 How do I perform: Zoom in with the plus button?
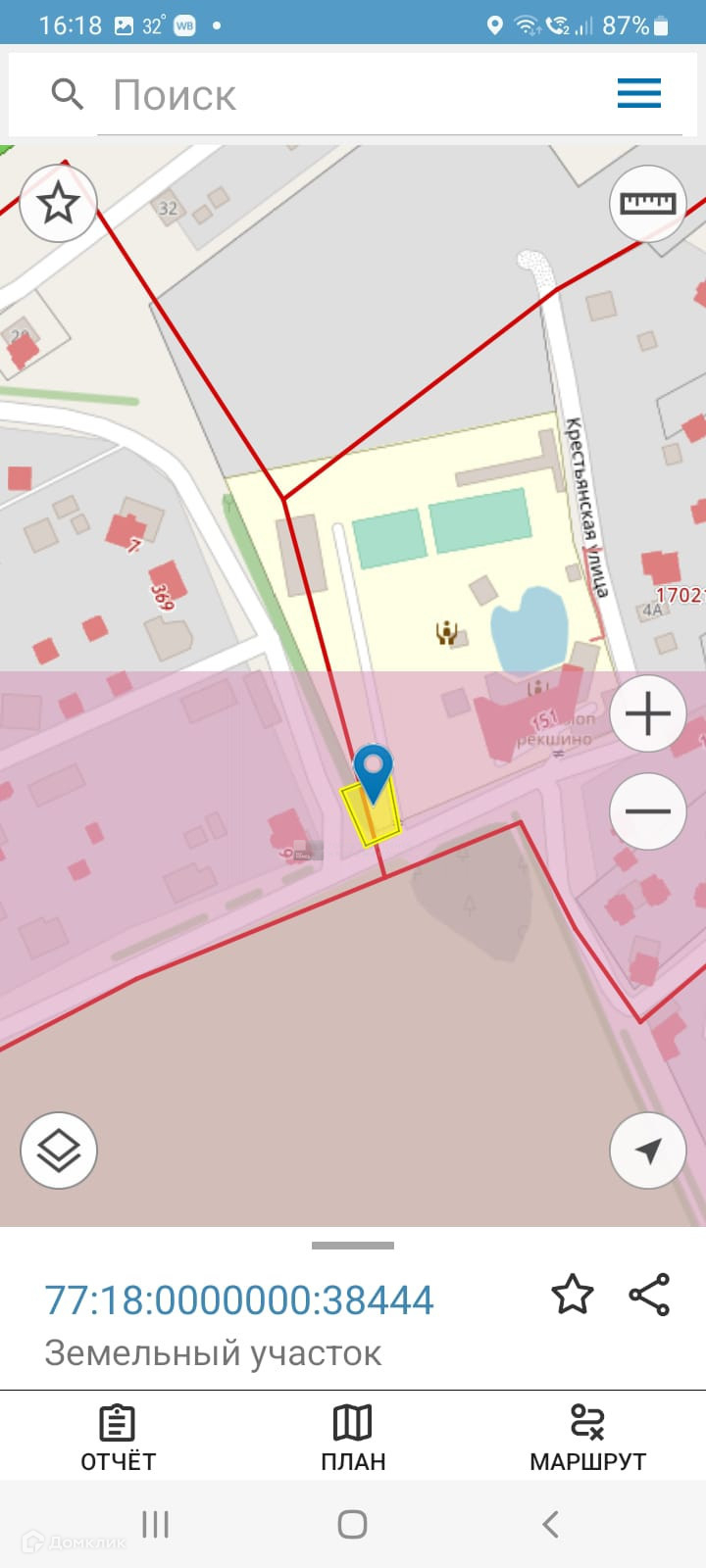pyautogui.click(x=647, y=713)
